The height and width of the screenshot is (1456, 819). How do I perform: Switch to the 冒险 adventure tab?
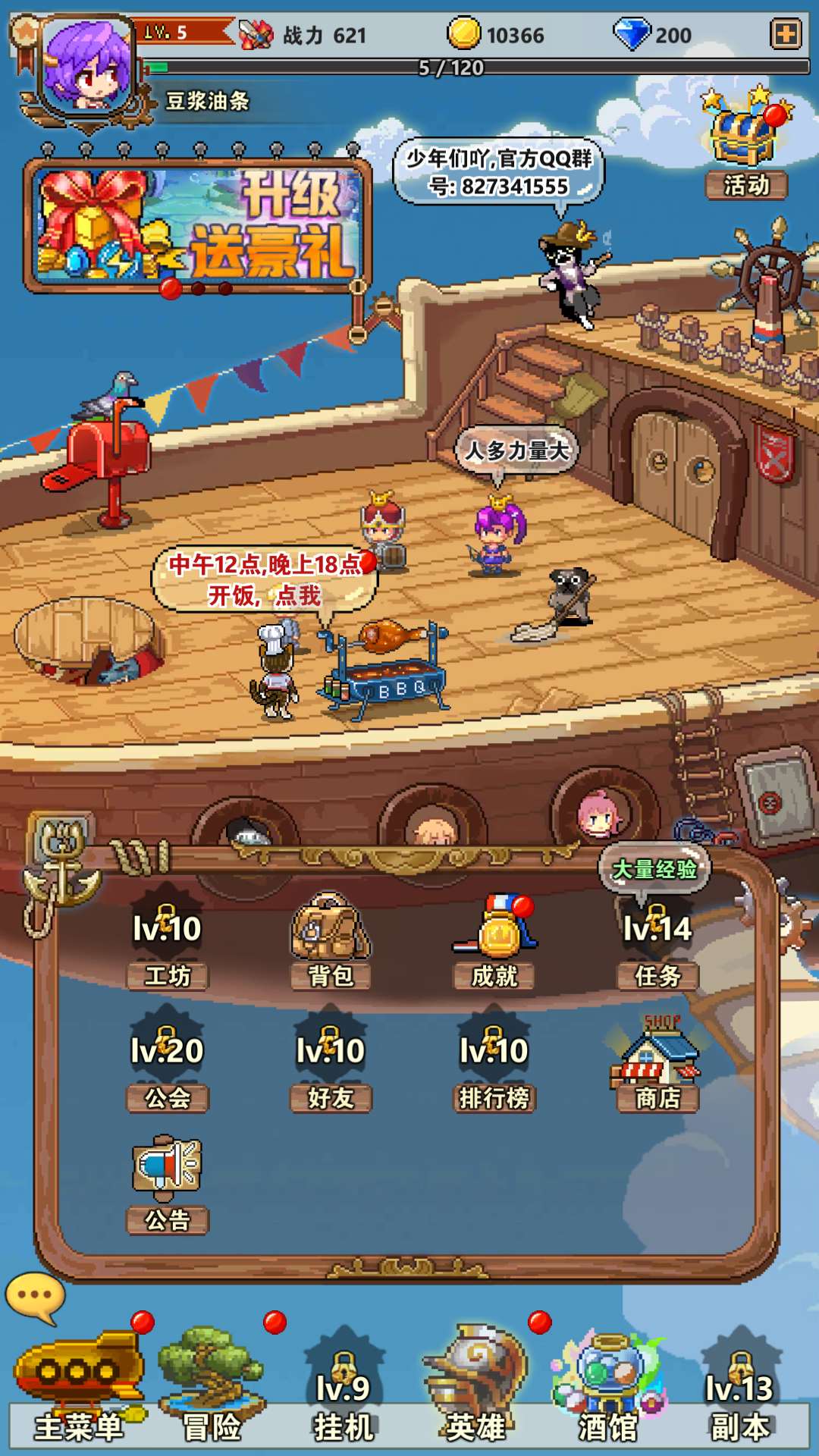click(212, 1388)
